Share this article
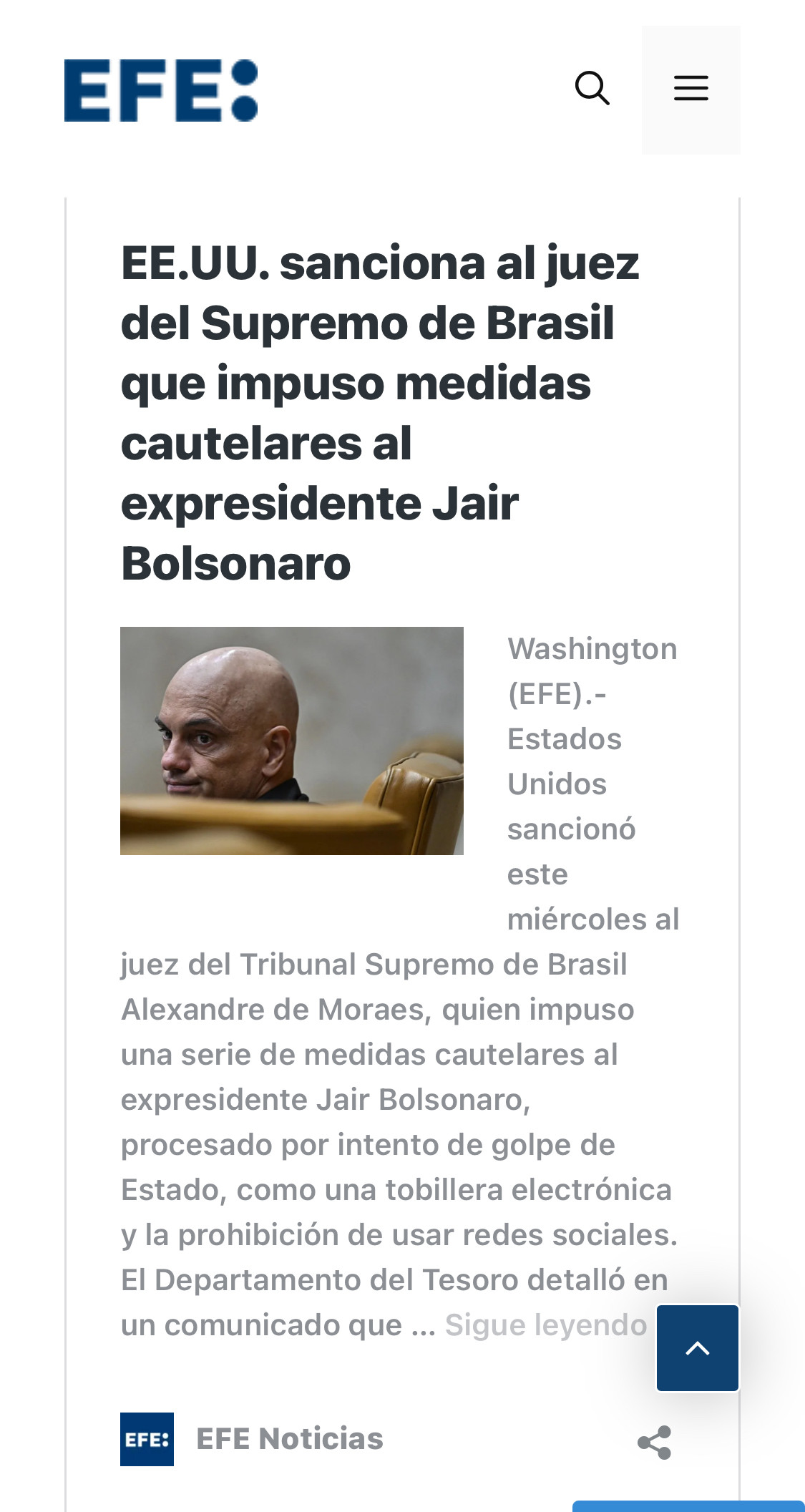805x1512 pixels. [x=654, y=1442]
